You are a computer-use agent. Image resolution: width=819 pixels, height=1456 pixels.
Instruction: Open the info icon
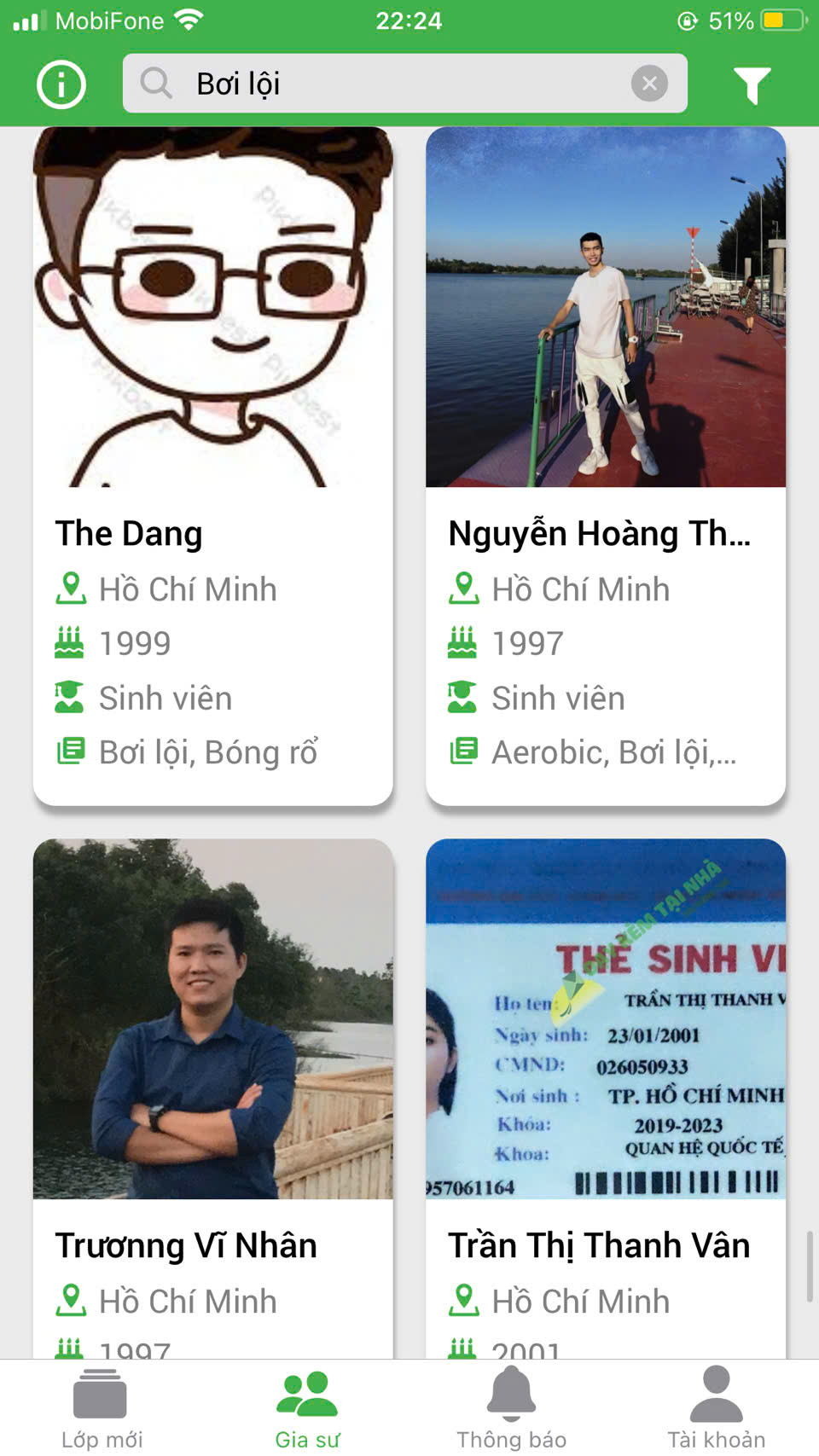(x=61, y=84)
